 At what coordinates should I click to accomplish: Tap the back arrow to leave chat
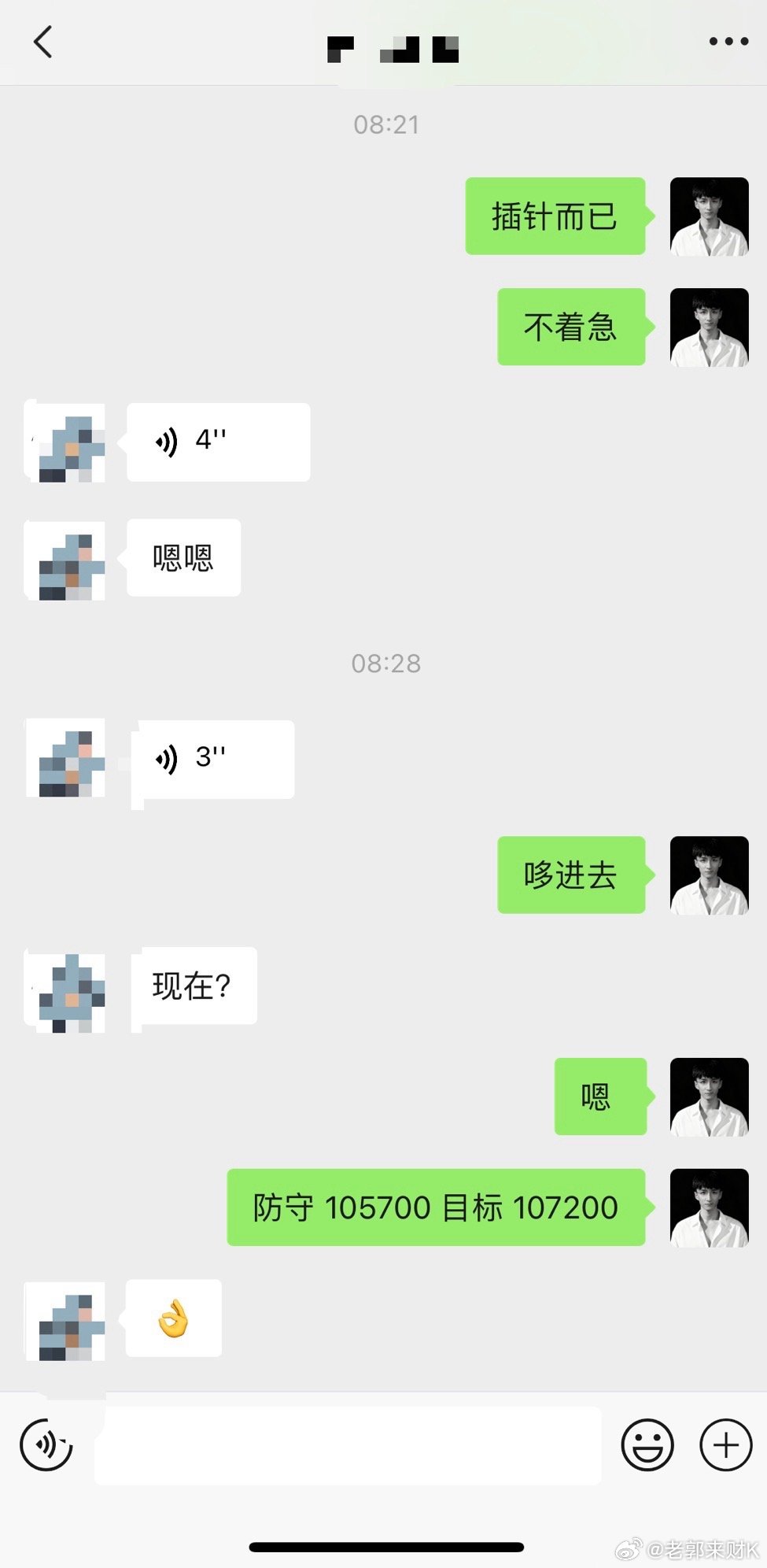pos(43,43)
